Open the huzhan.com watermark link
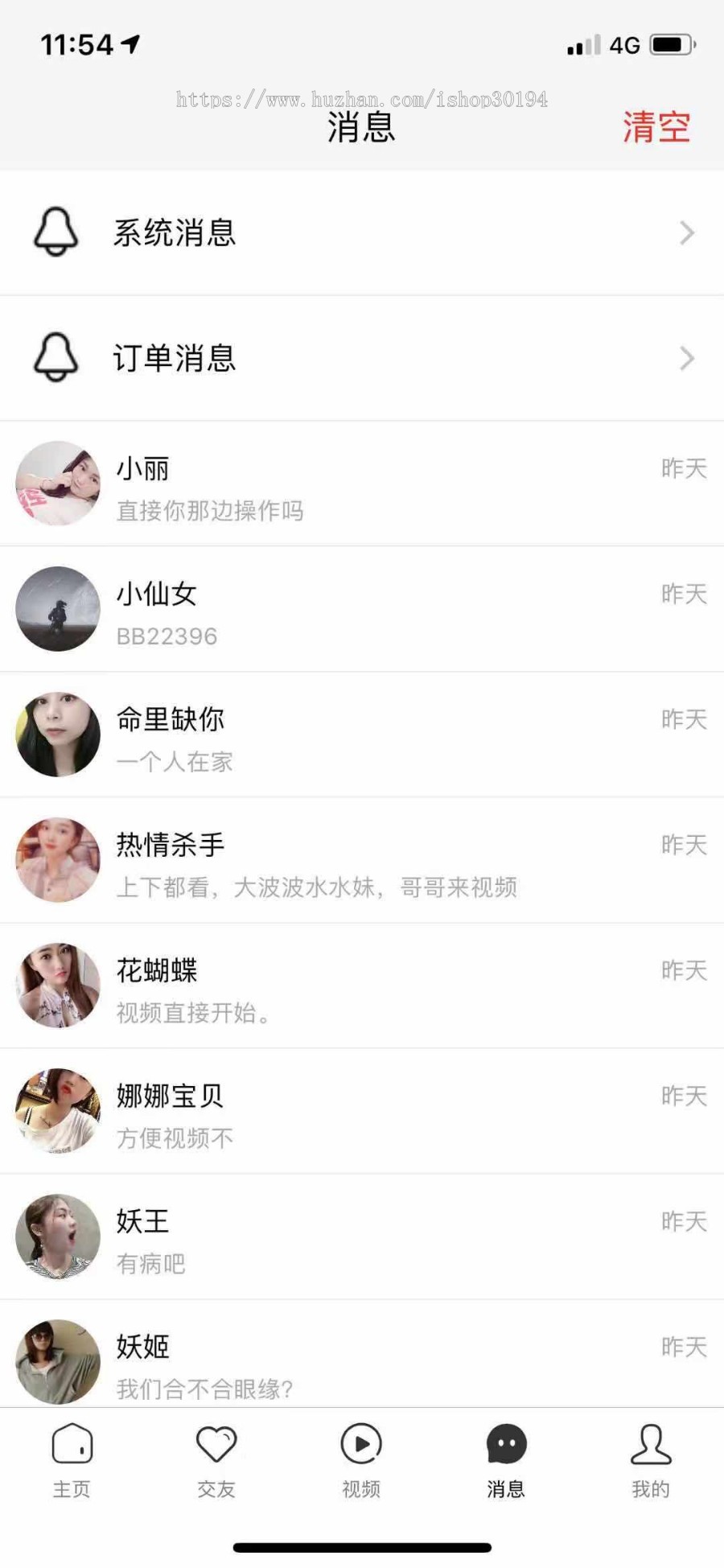Image resolution: width=724 pixels, height=1568 pixels. pos(362,99)
